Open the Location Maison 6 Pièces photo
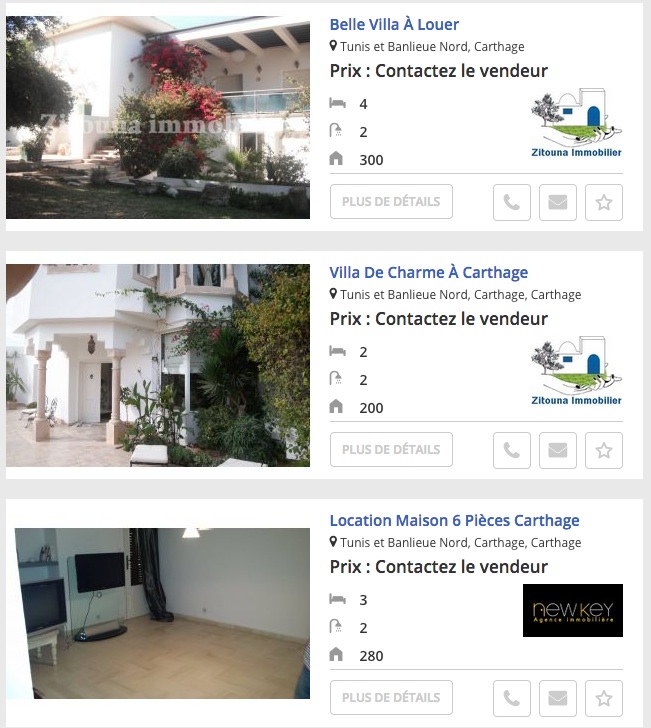Image resolution: width=651 pixels, height=728 pixels. click(162, 613)
